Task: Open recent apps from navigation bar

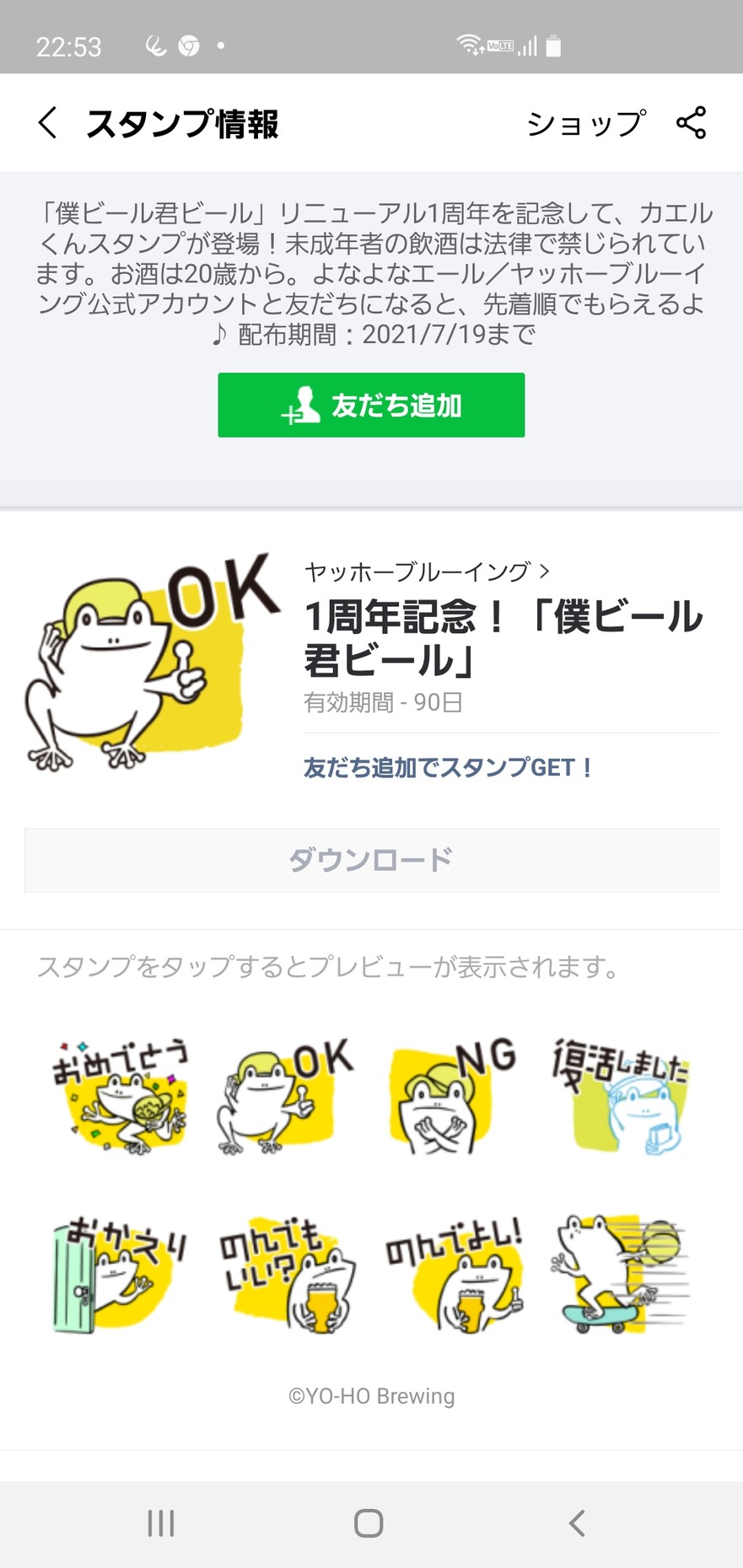Action: tap(160, 1522)
